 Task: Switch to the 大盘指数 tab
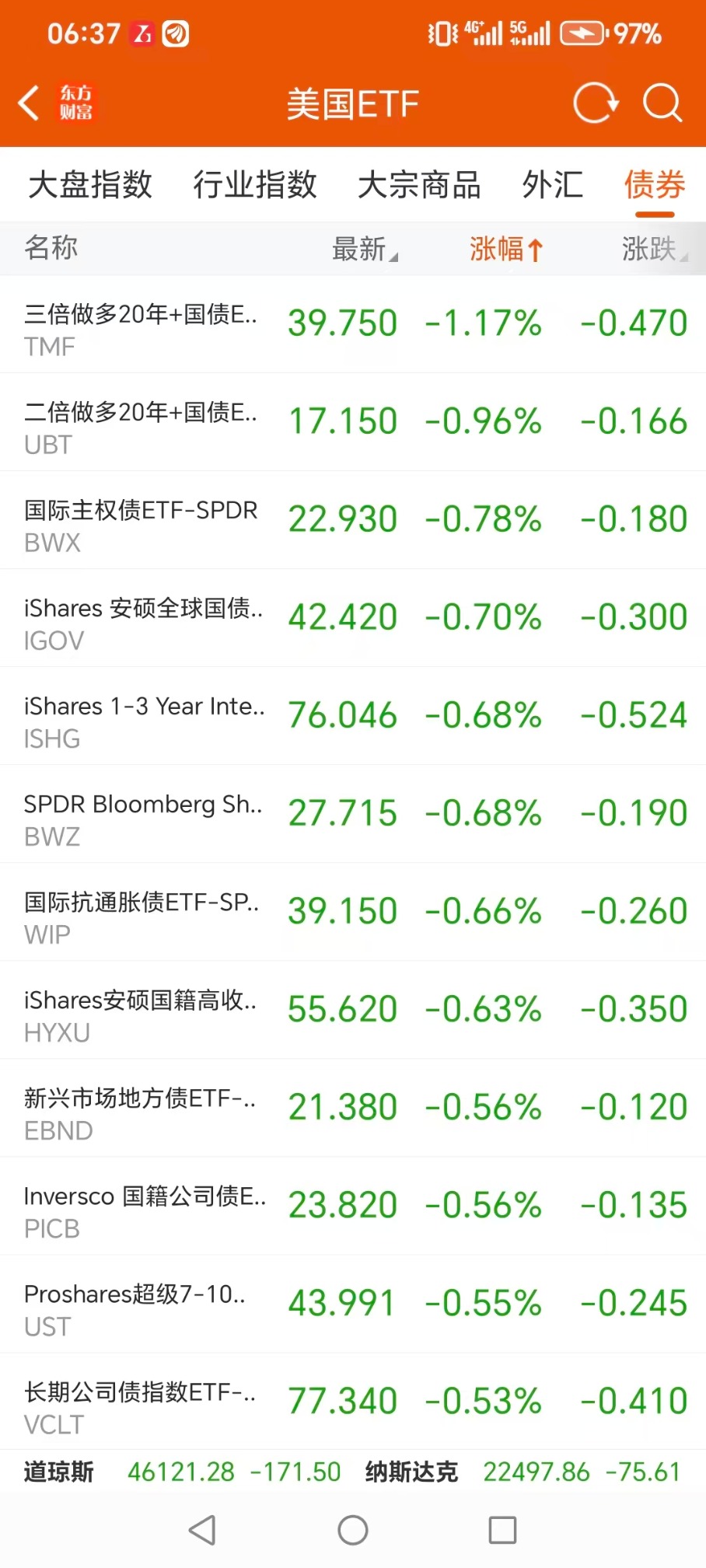[90, 185]
